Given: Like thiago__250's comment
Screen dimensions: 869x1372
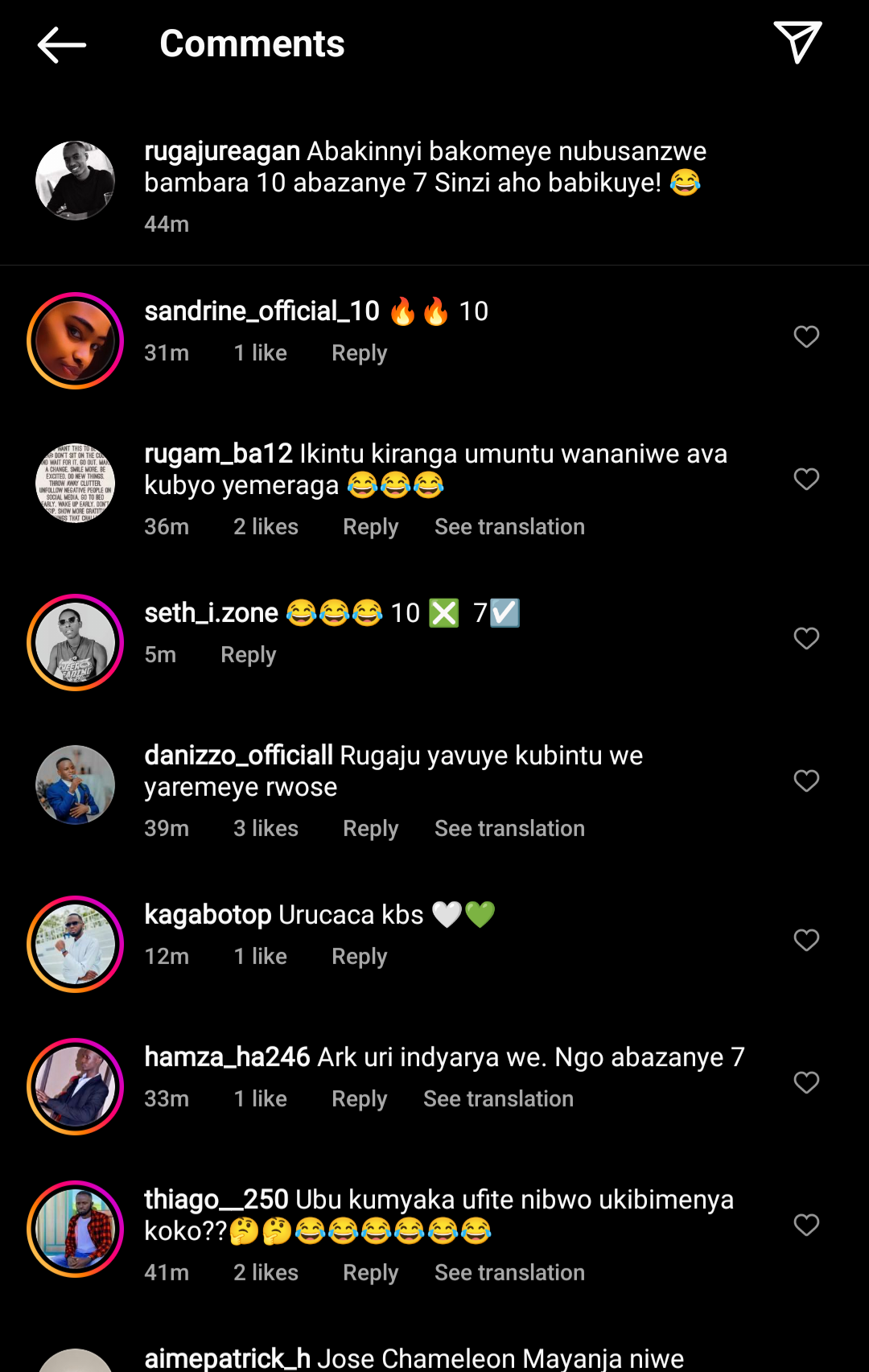Looking at the screenshot, I should point(806,1225).
